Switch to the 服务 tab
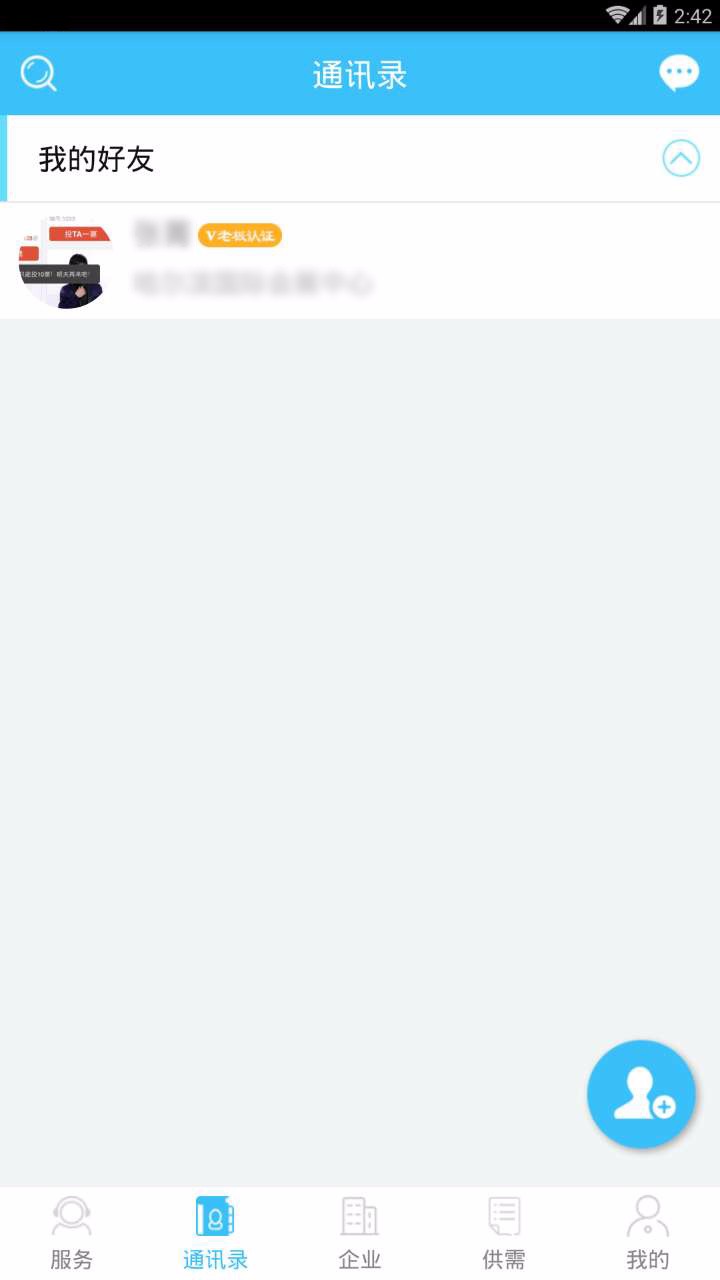 pyautogui.click(x=72, y=1233)
